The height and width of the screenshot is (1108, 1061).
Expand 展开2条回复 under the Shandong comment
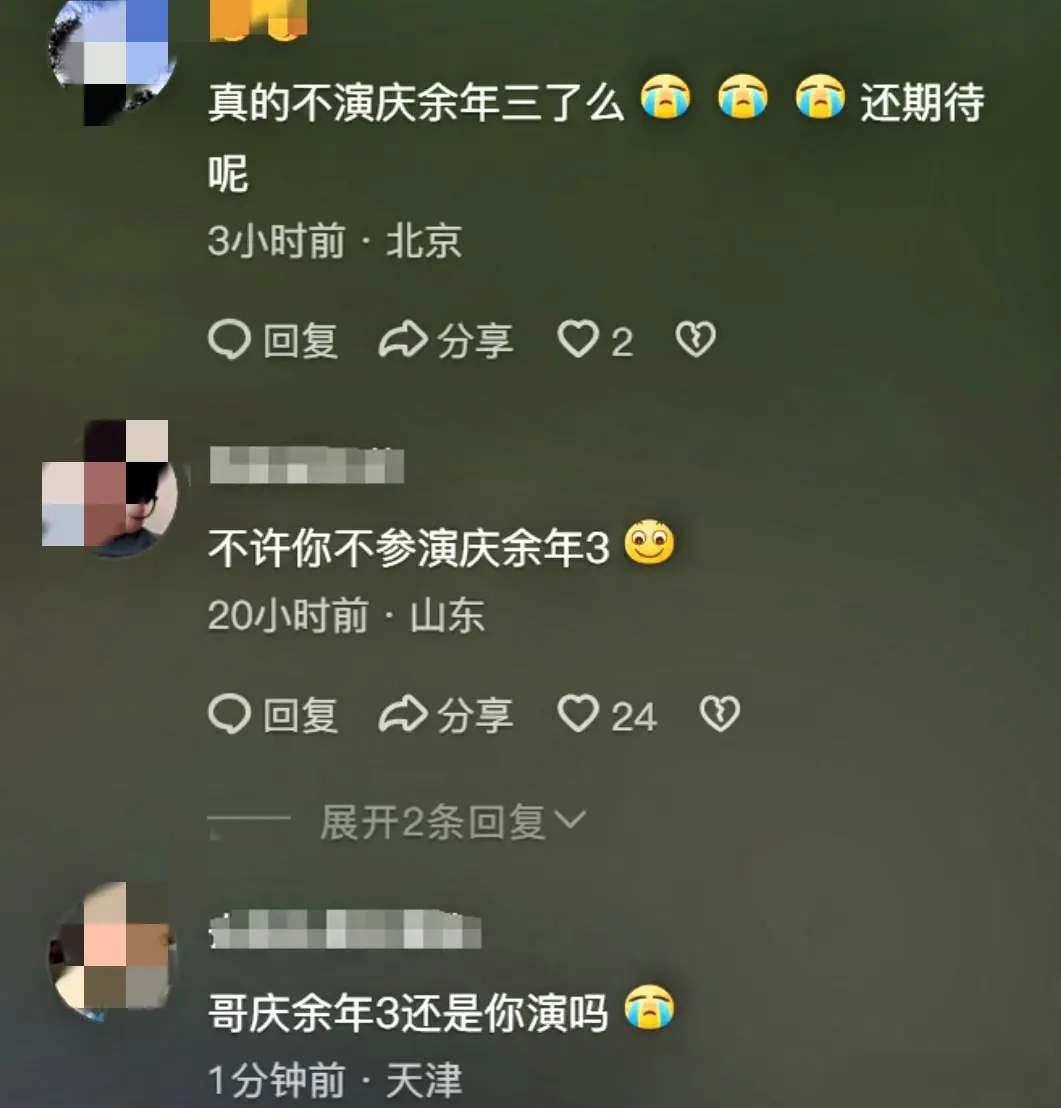coord(452,822)
